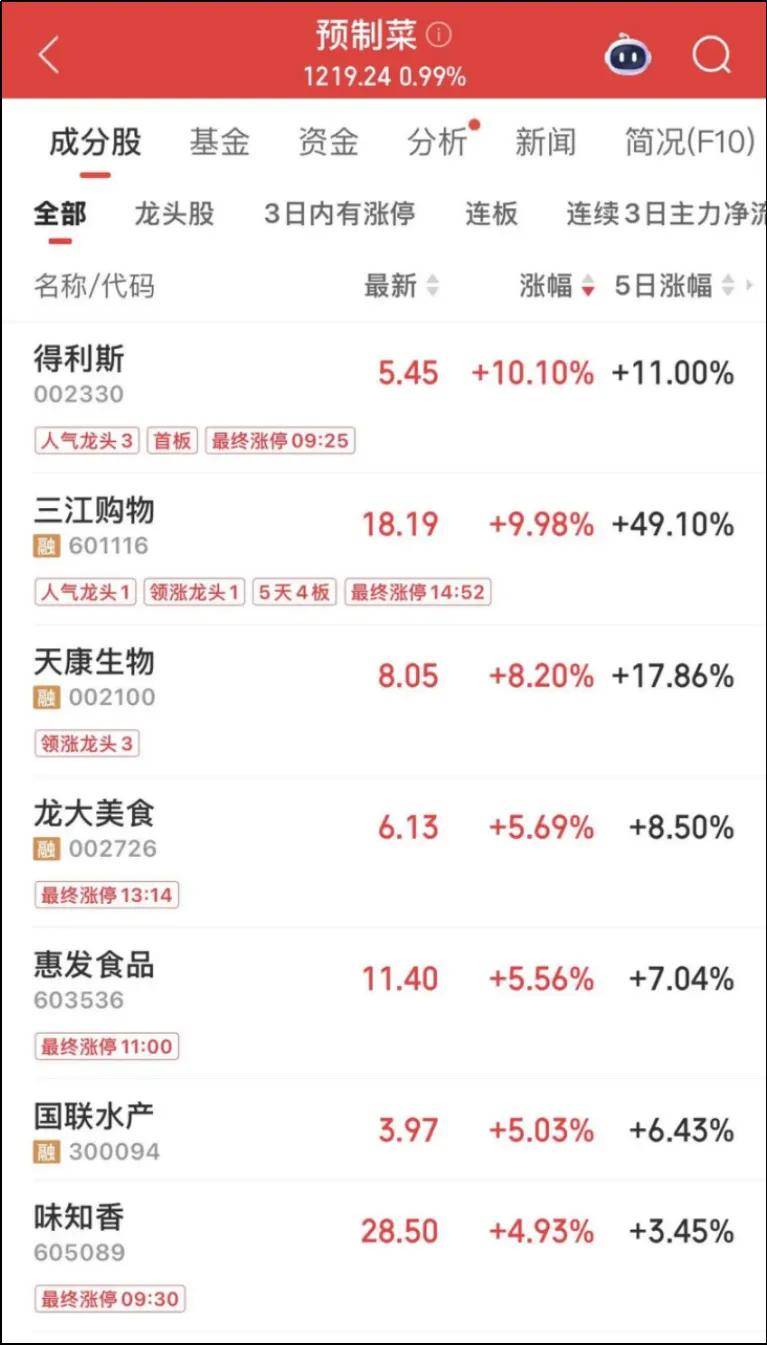
Task: Sort by the 最新 column
Action: (402, 286)
